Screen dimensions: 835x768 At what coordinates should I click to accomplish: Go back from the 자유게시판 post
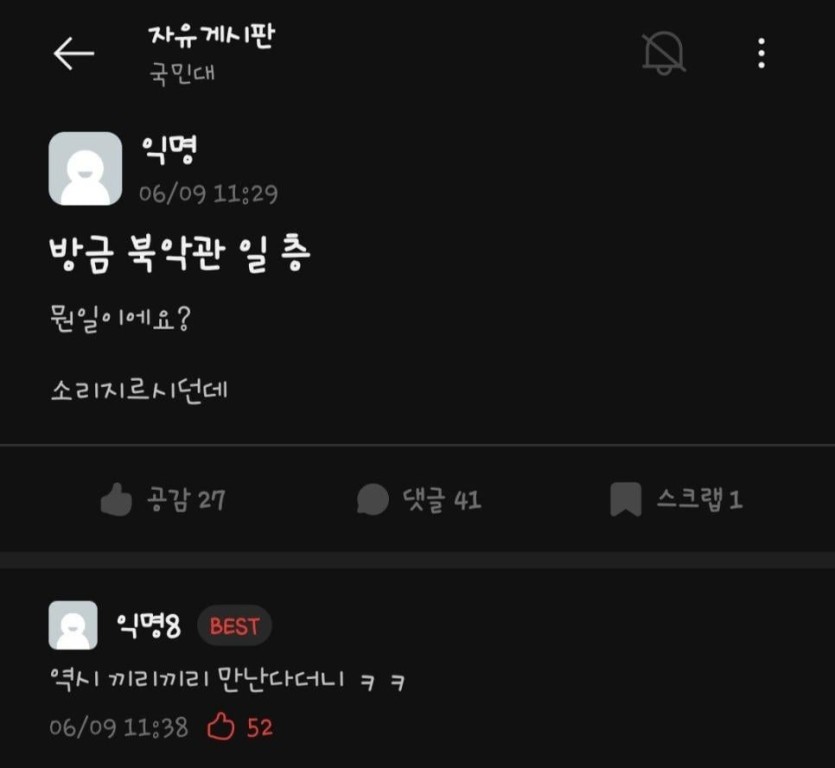pyautogui.click(x=73, y=54)
